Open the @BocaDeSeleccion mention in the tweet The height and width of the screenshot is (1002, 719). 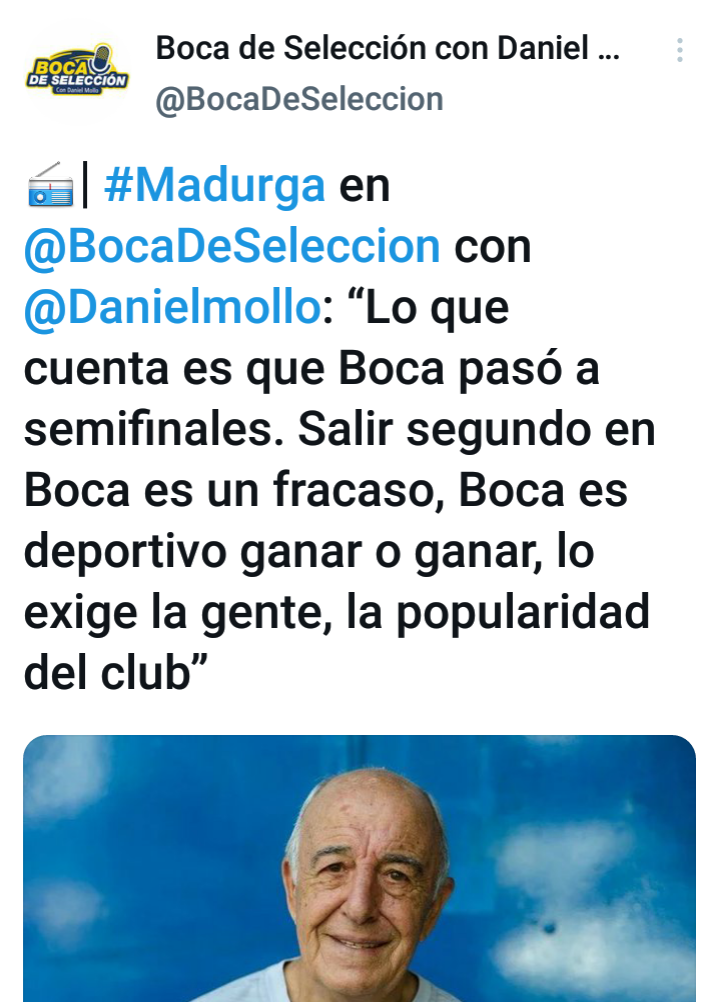pos(231,246)
